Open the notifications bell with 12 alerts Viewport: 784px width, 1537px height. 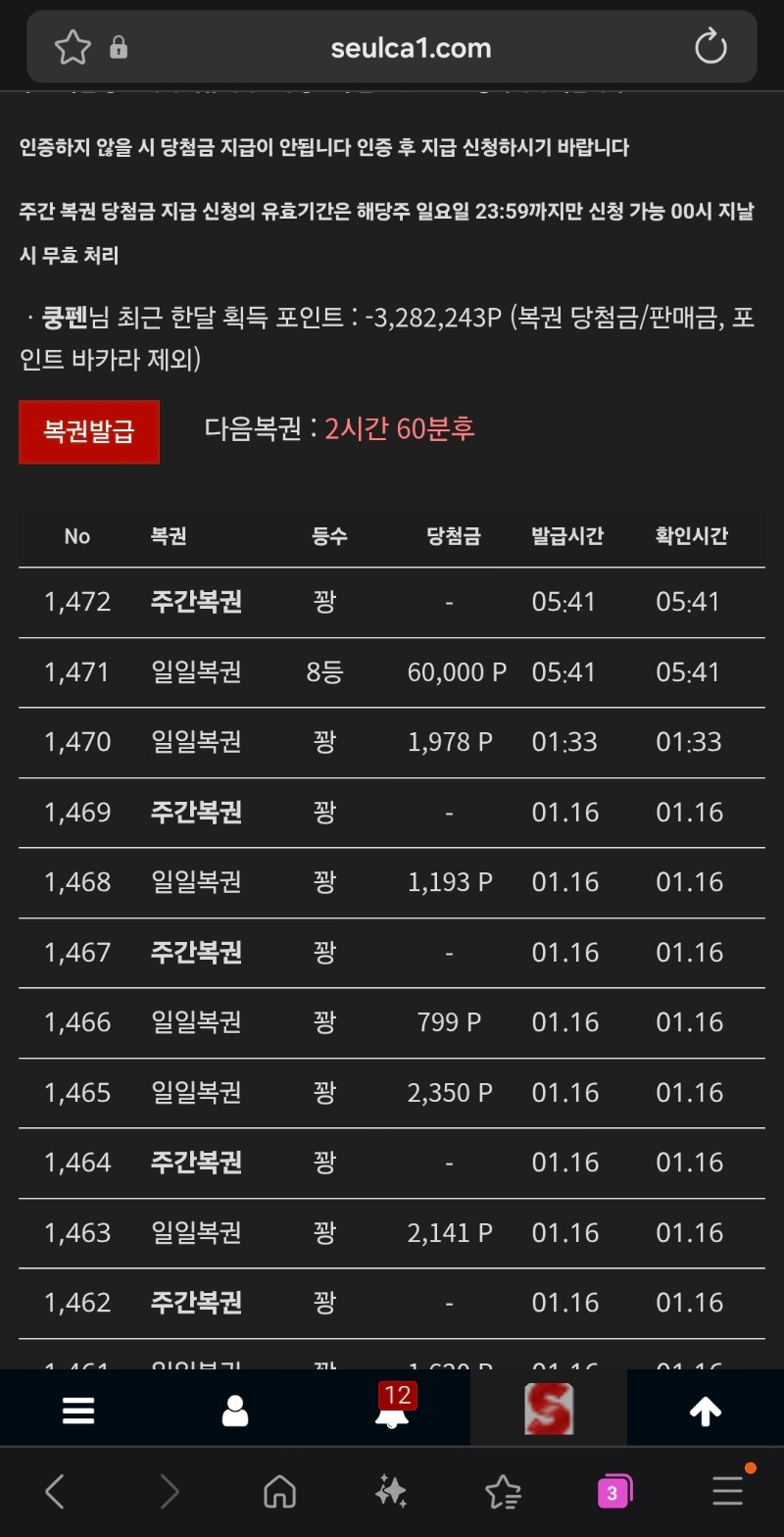coord(392,1410)
